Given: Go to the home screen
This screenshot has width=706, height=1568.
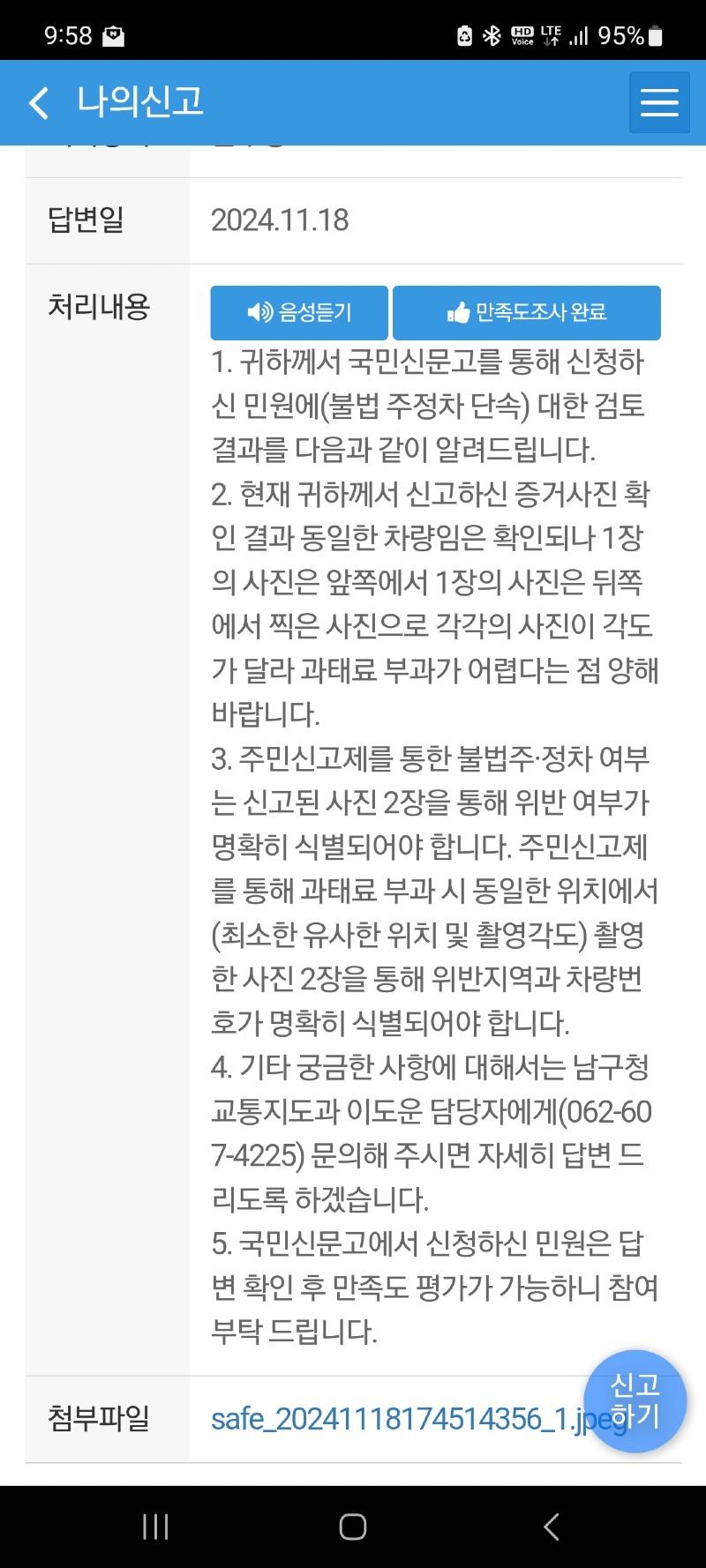Looking at the screenshot, I should click(353, 1527).
